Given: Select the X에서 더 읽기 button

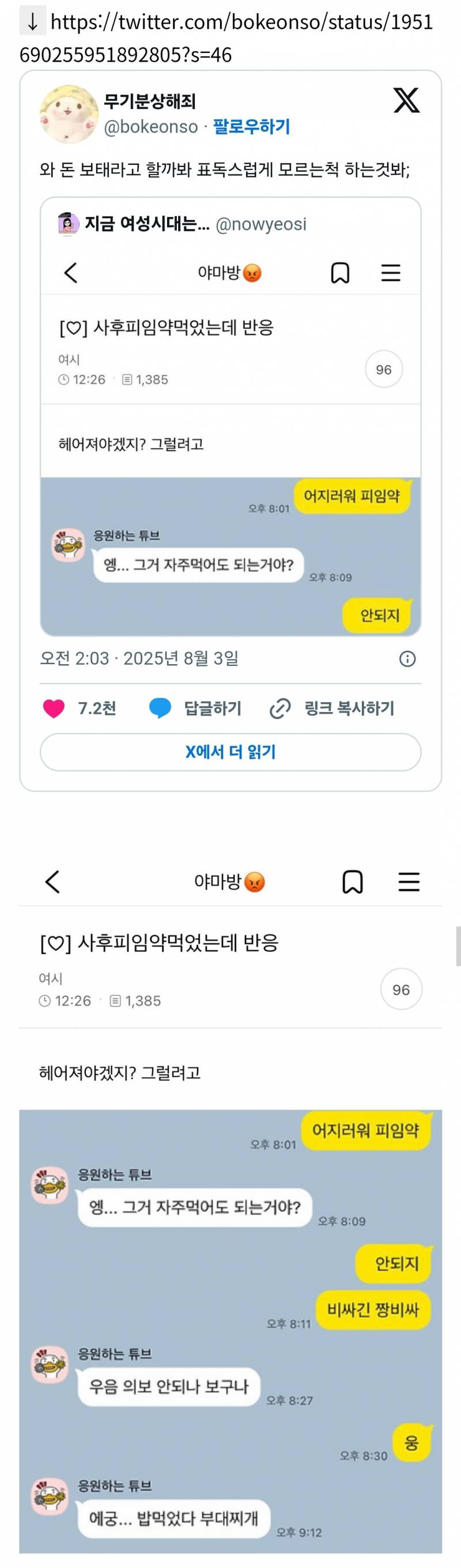Looking at the screenshot, I should click(x=230, y=752).
